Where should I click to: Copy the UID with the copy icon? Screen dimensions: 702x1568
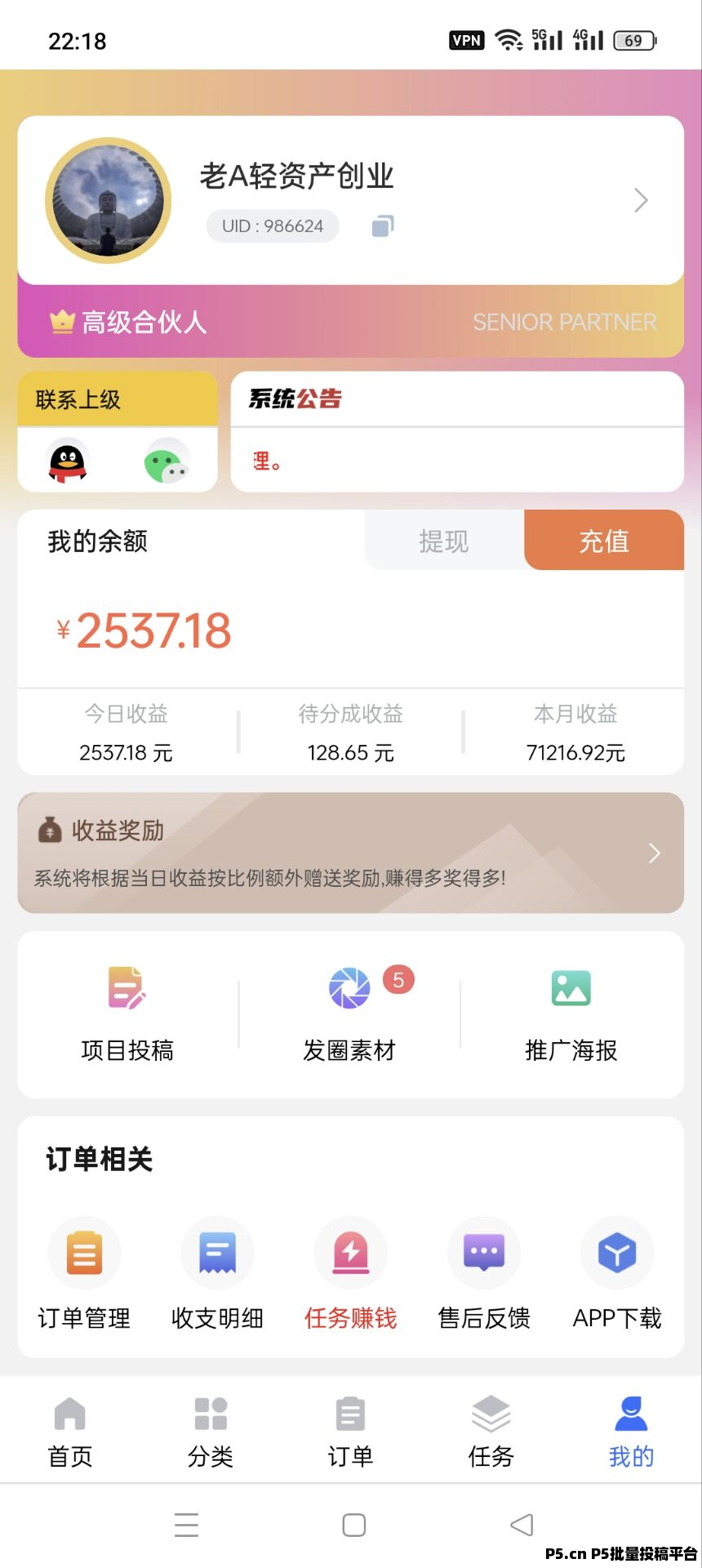382,226
